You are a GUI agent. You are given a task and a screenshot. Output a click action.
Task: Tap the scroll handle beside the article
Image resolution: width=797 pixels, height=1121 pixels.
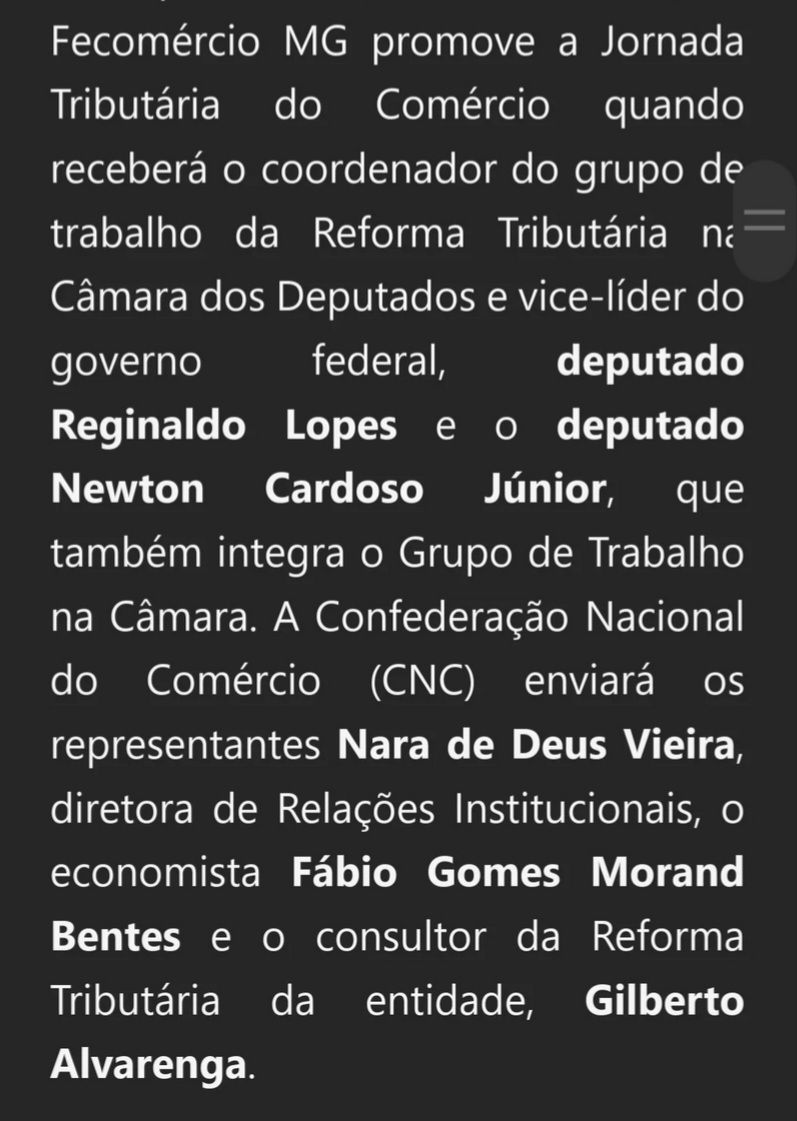pos(765,220)
